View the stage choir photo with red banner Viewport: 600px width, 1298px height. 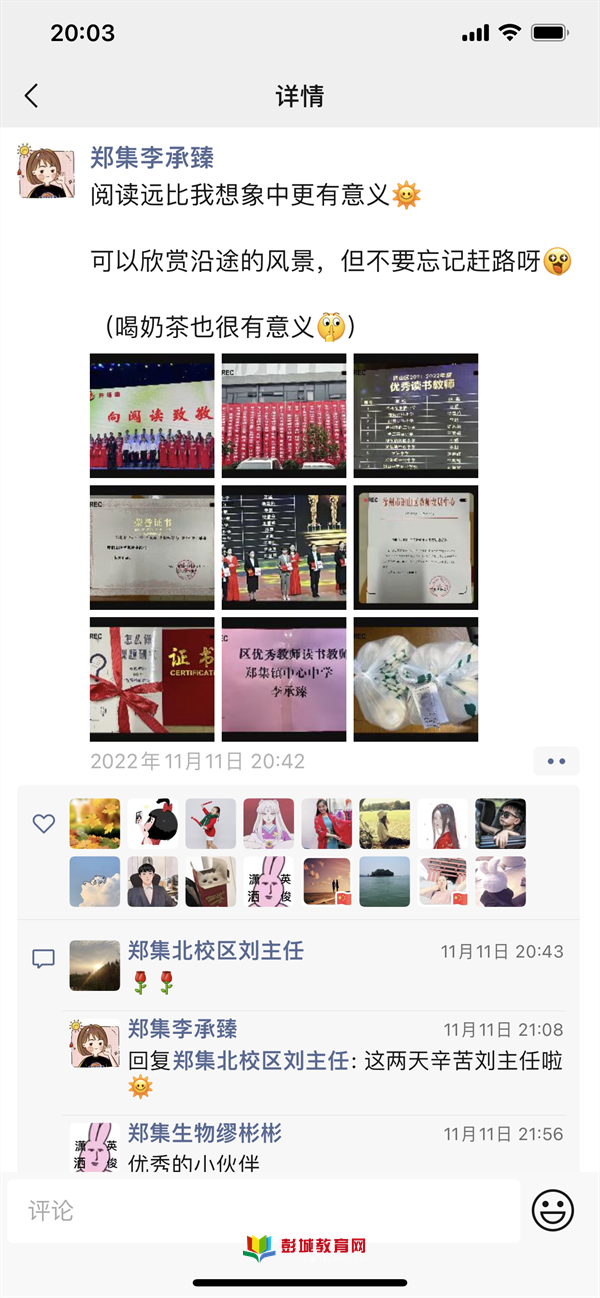click(152, 415)
